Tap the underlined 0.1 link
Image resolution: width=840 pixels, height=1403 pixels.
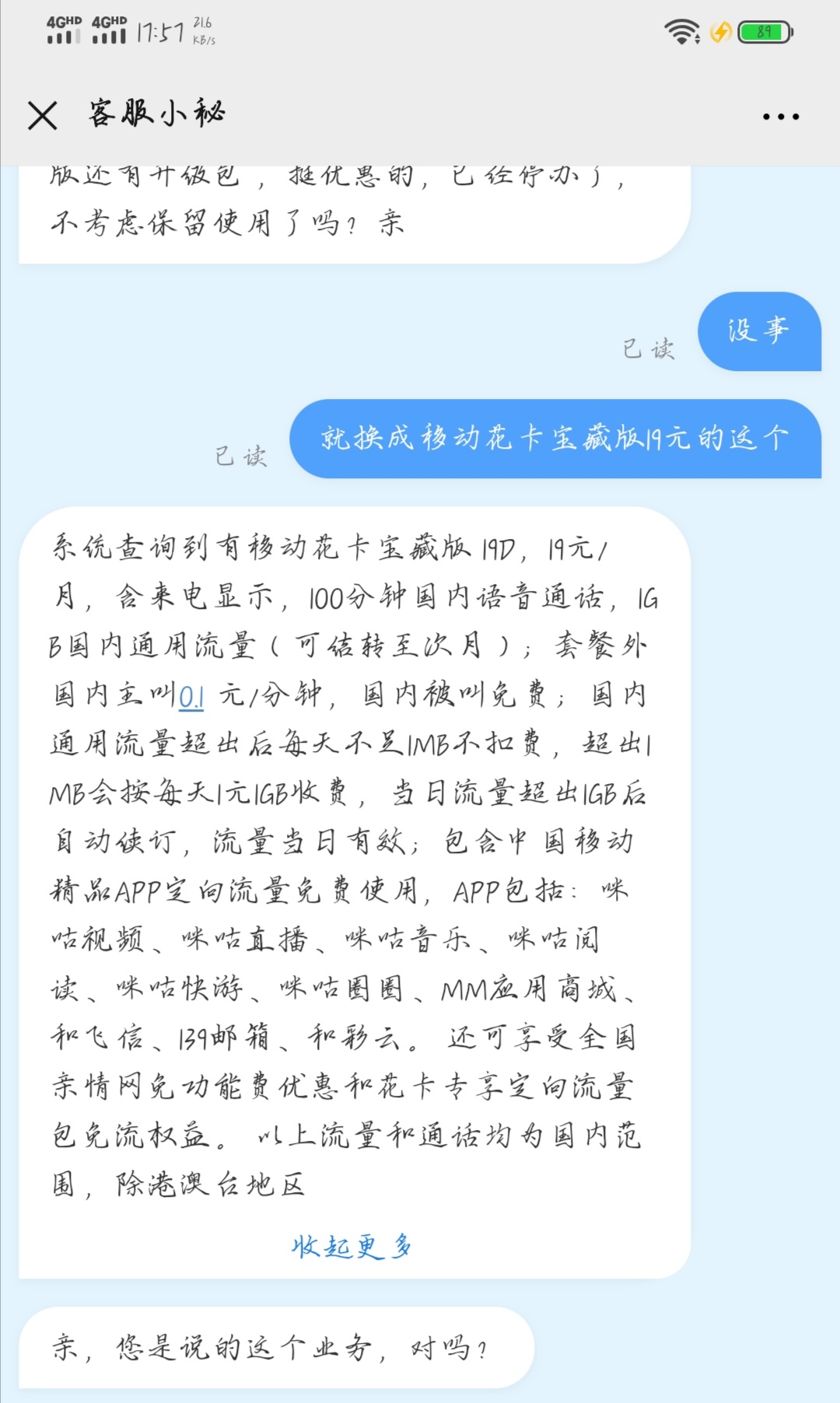pos(191,696)
